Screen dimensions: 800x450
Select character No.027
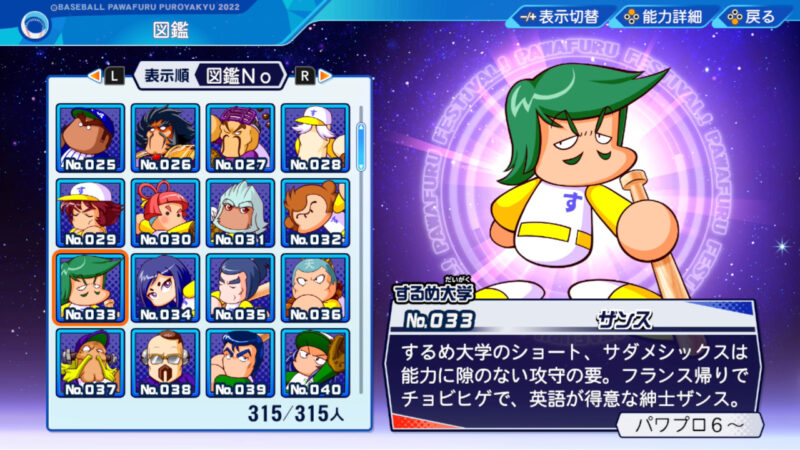click(240, 137)
